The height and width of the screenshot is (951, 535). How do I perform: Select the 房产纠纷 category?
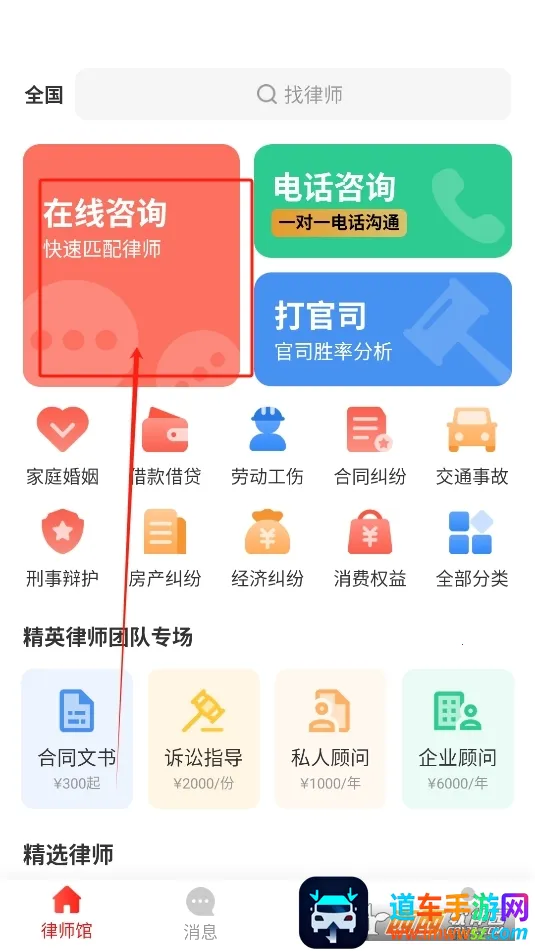(x=165, y=549)
